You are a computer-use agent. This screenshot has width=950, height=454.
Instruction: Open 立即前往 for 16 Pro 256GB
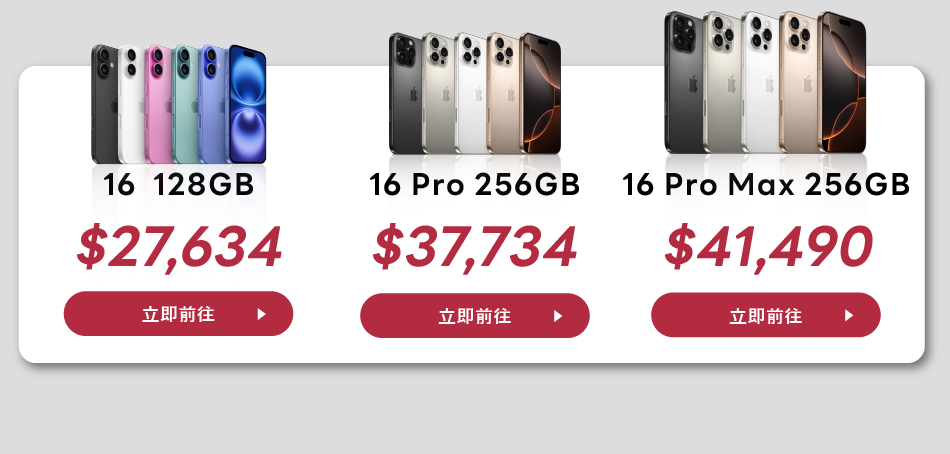click(474, 316)
